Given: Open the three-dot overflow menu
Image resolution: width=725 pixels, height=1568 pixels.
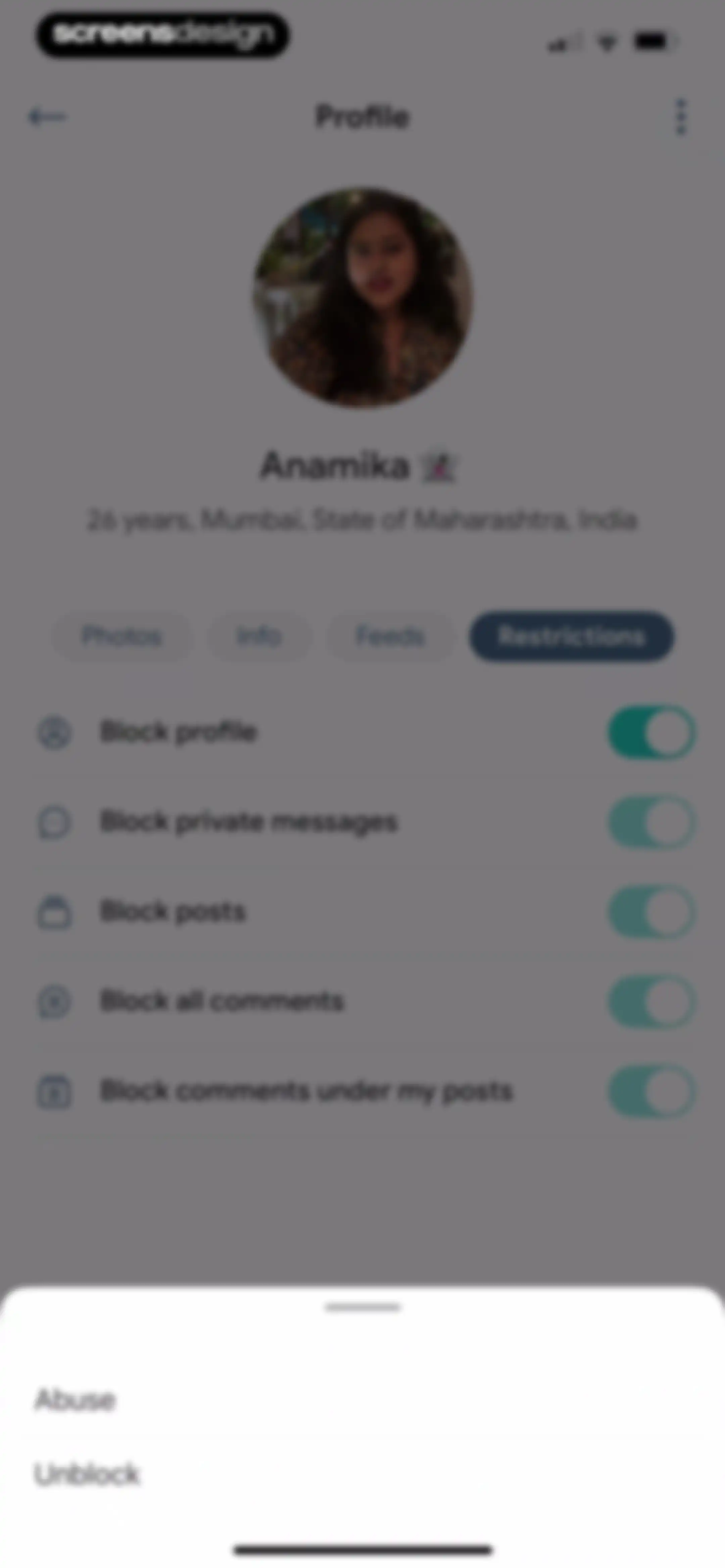Looking at the screenshot, I should point(681,117).
